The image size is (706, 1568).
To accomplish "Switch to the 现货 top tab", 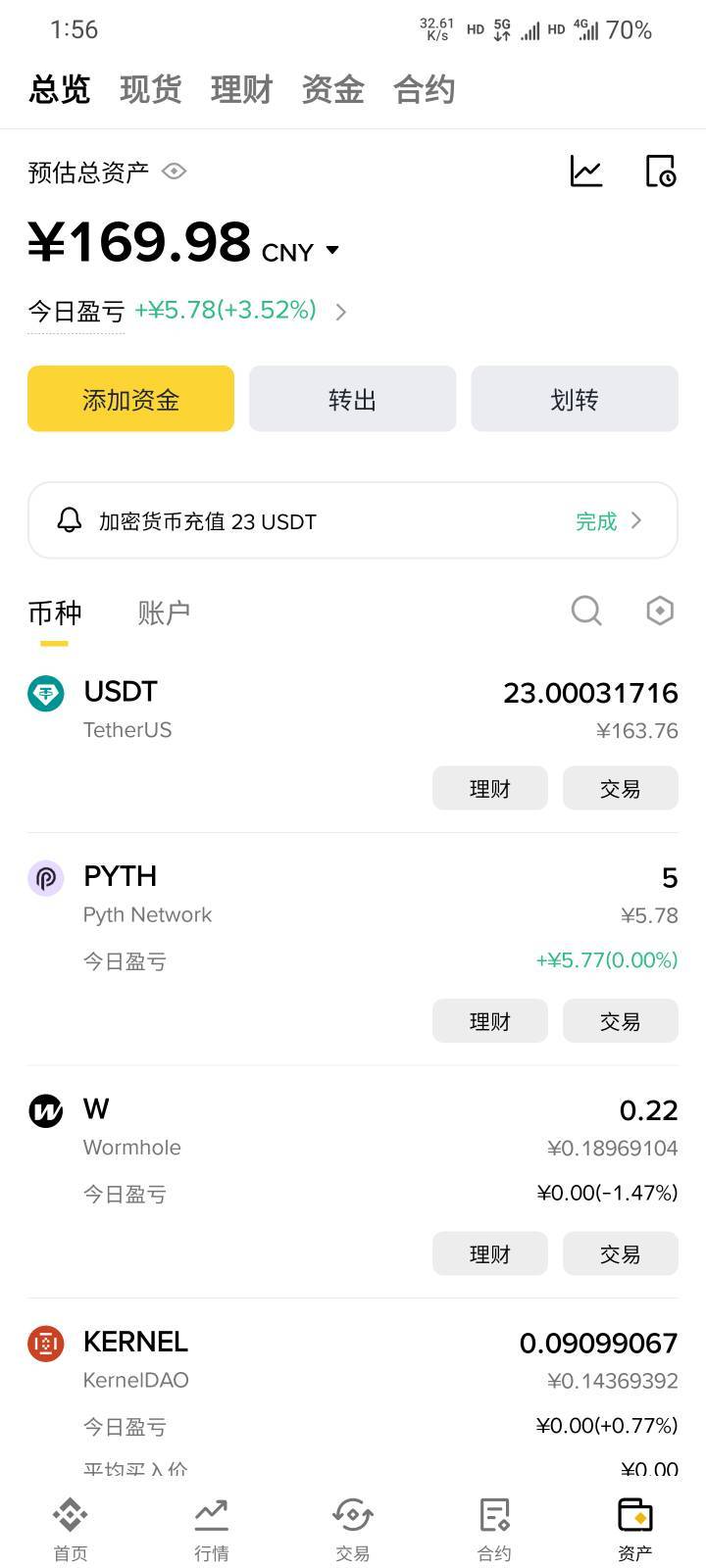I will [x=150, y=90].
